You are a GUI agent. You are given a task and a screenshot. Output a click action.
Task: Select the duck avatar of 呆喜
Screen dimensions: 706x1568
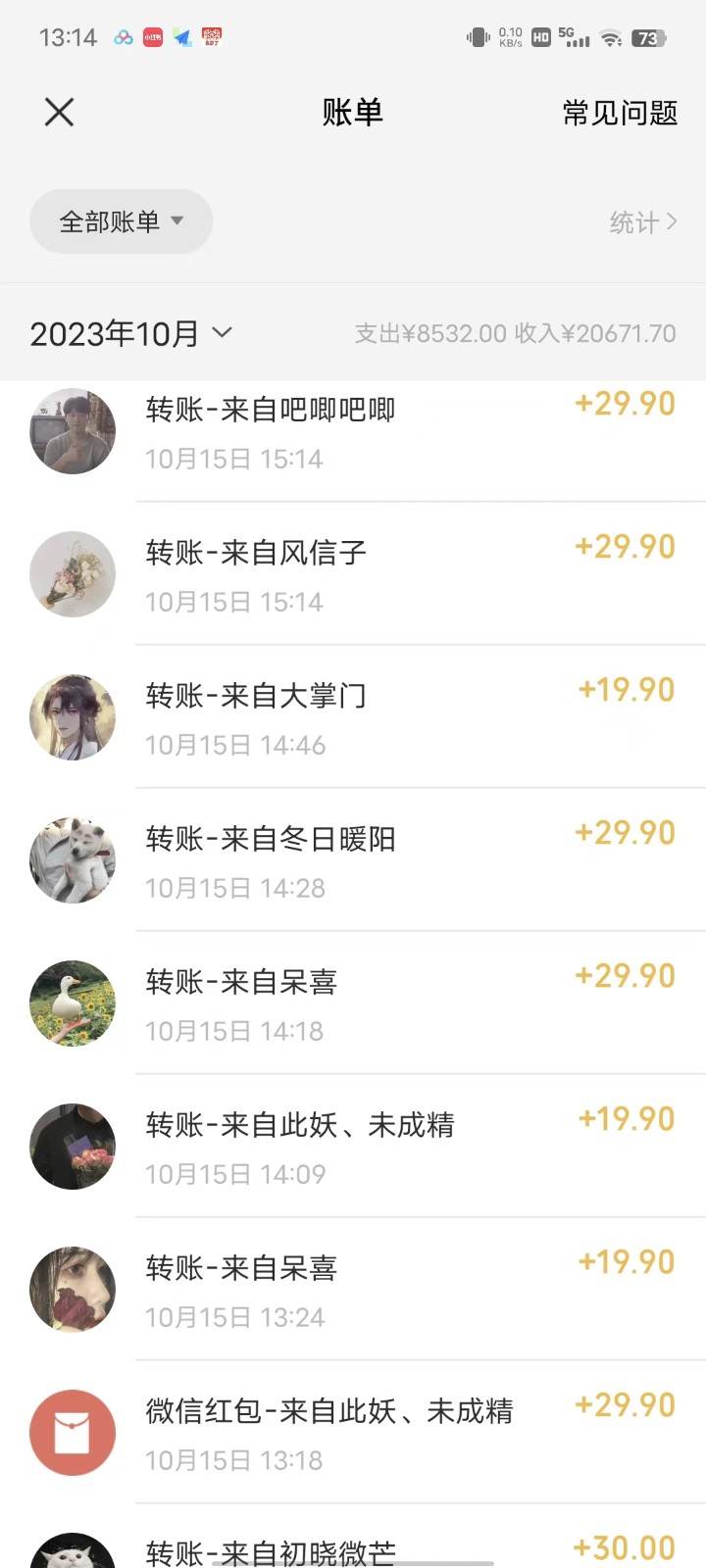73,1003
